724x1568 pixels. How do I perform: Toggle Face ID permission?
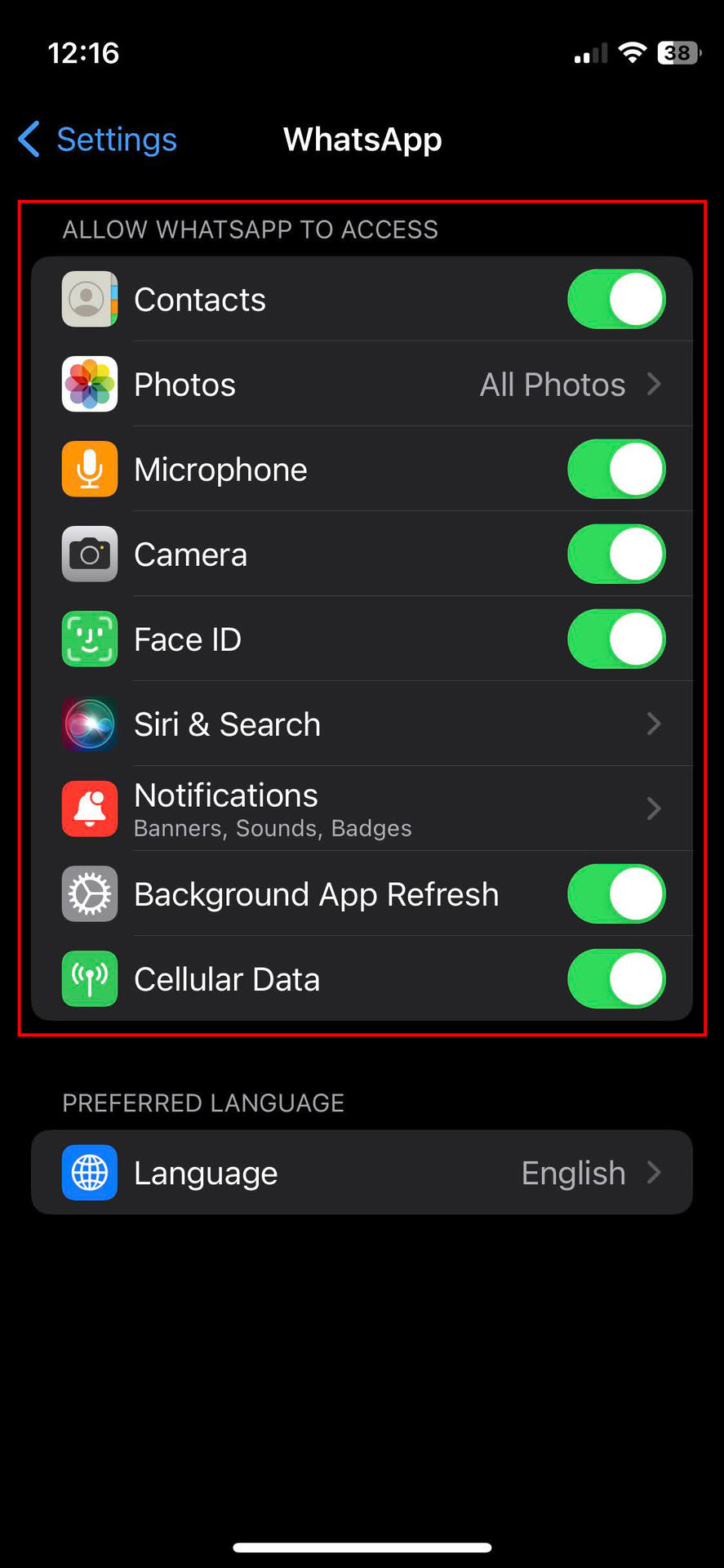click(616, 639)
